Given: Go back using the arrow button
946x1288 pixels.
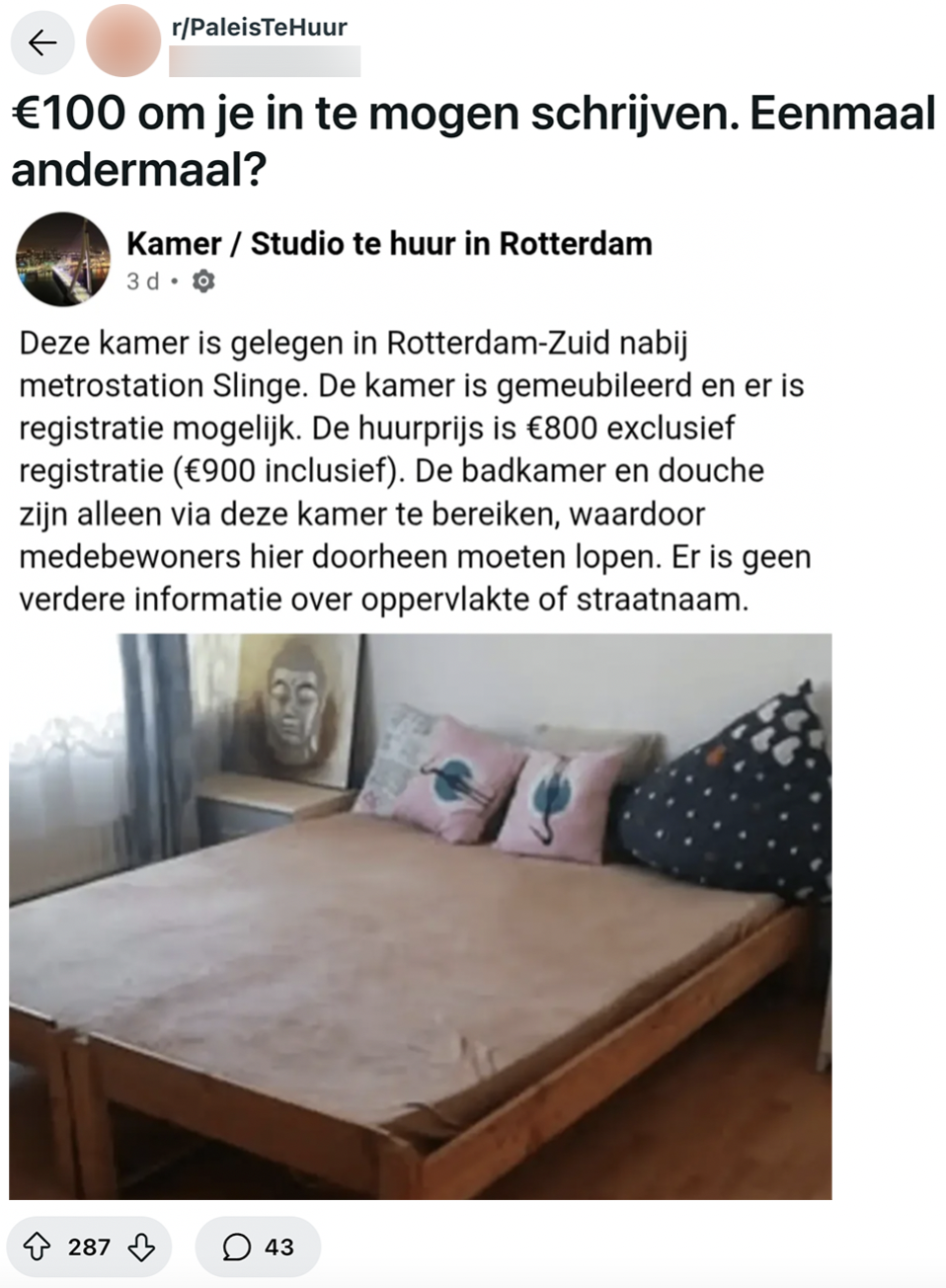Looking at the screenshot, I should tap(42, 42).
